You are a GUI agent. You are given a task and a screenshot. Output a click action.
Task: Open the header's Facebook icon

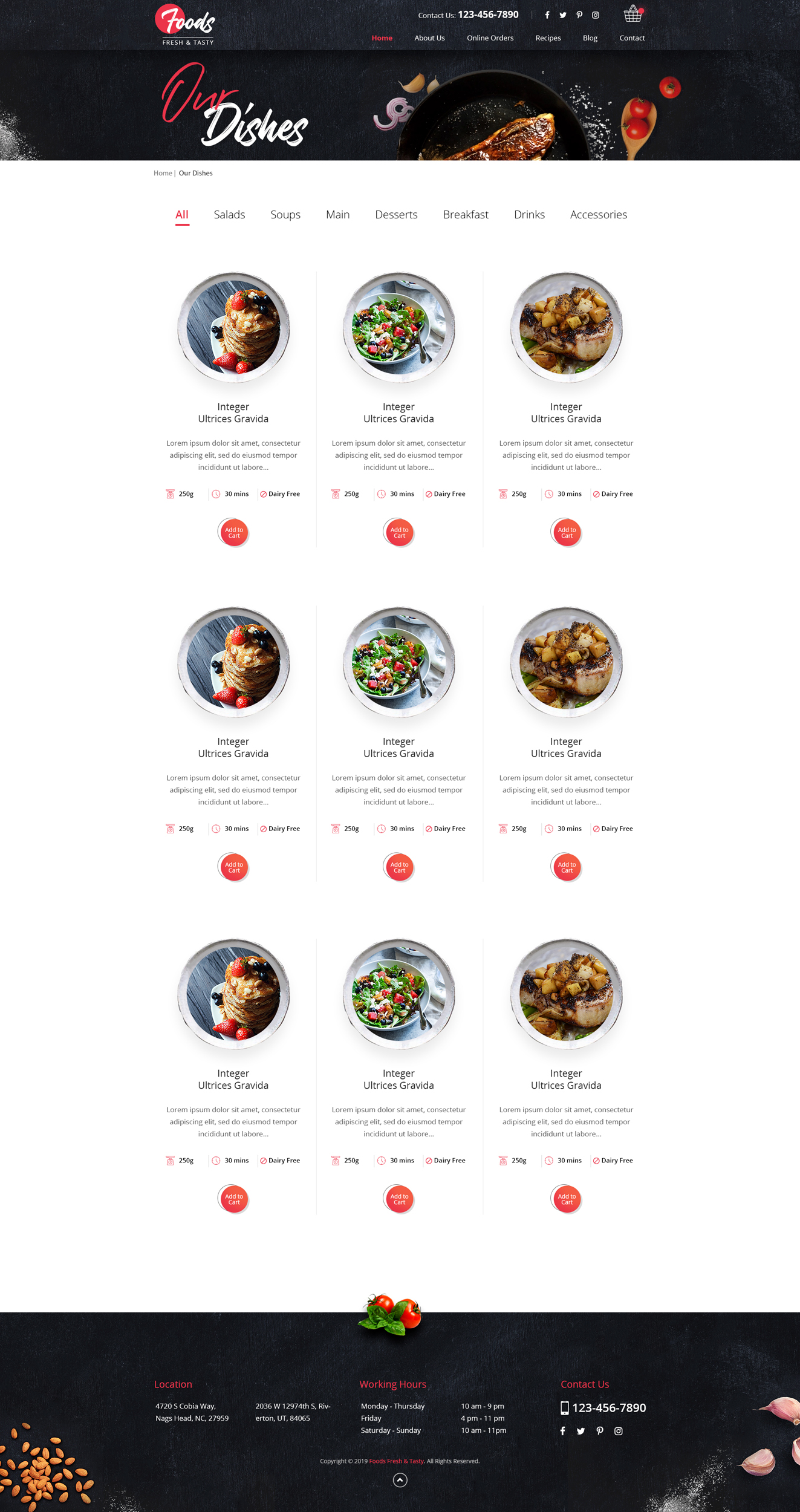point(547,15)
